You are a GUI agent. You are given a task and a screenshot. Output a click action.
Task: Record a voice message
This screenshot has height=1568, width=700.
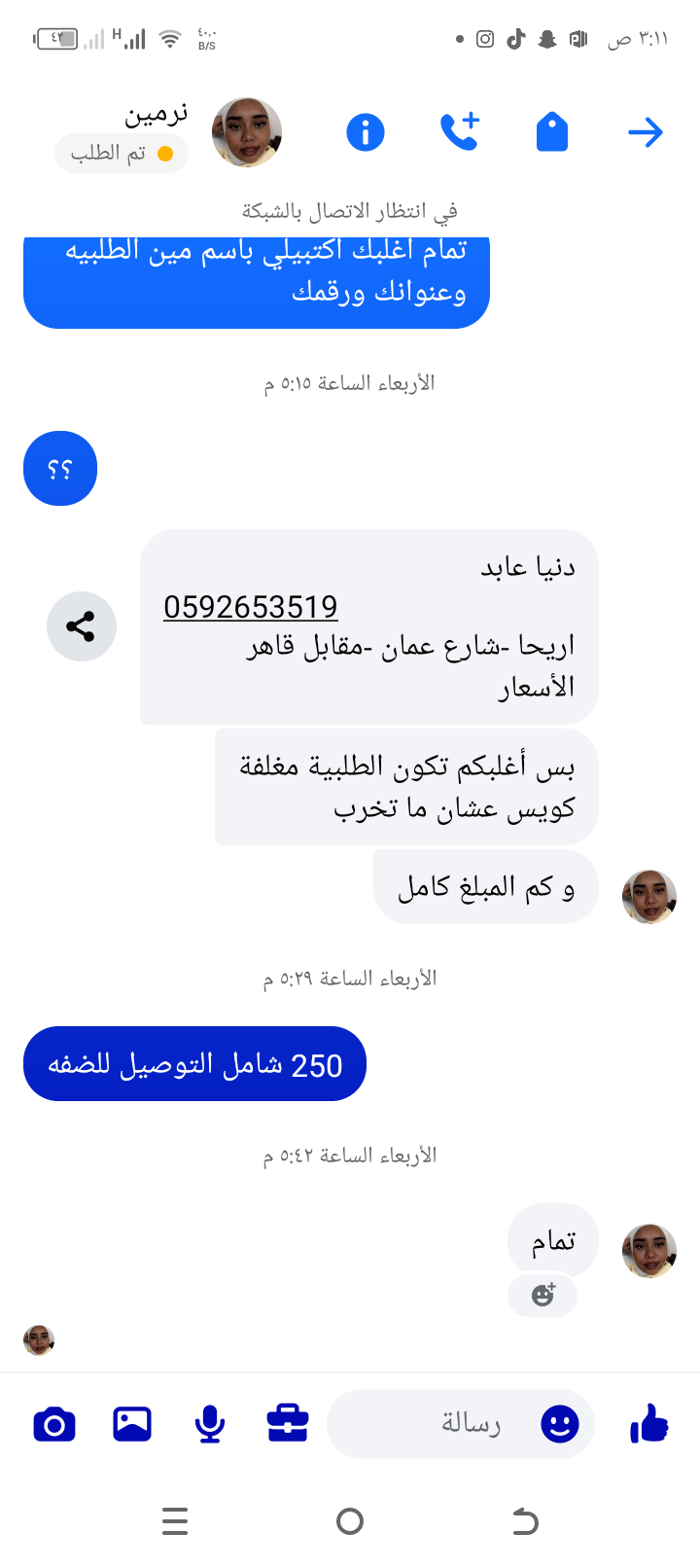(210, 1425)
